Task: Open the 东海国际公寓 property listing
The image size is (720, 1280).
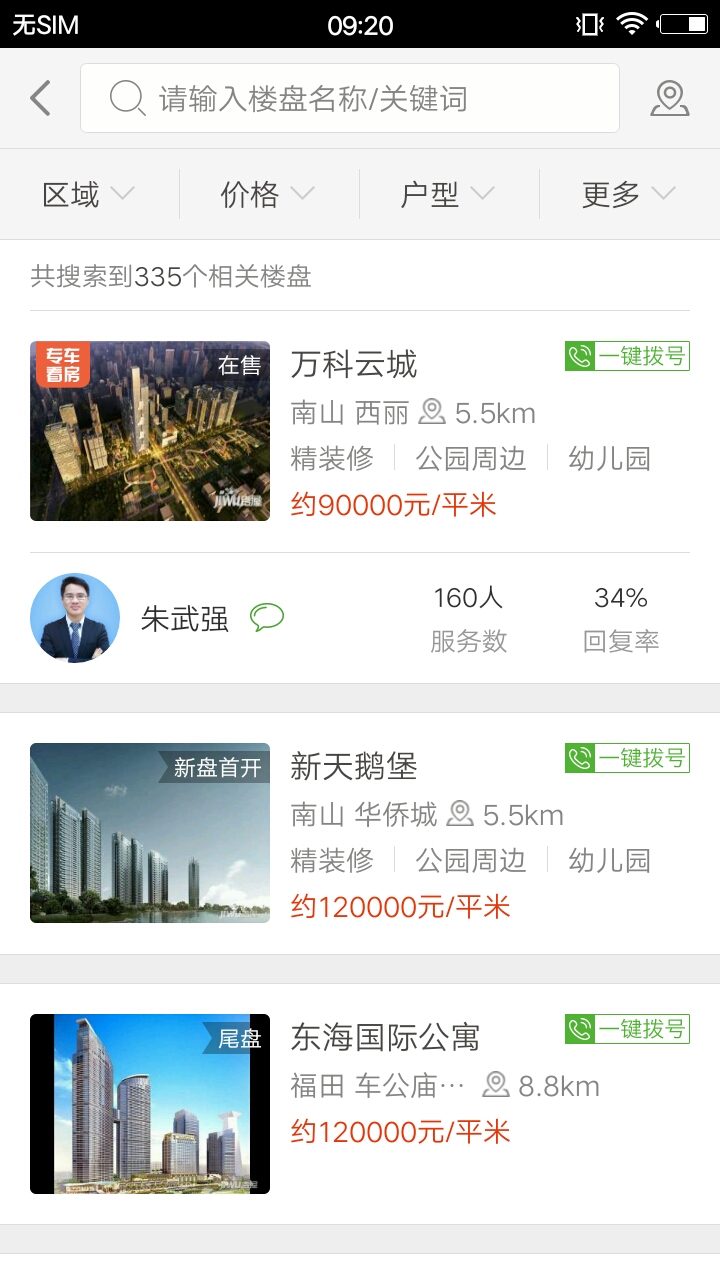Action: tap(385, 1037)
